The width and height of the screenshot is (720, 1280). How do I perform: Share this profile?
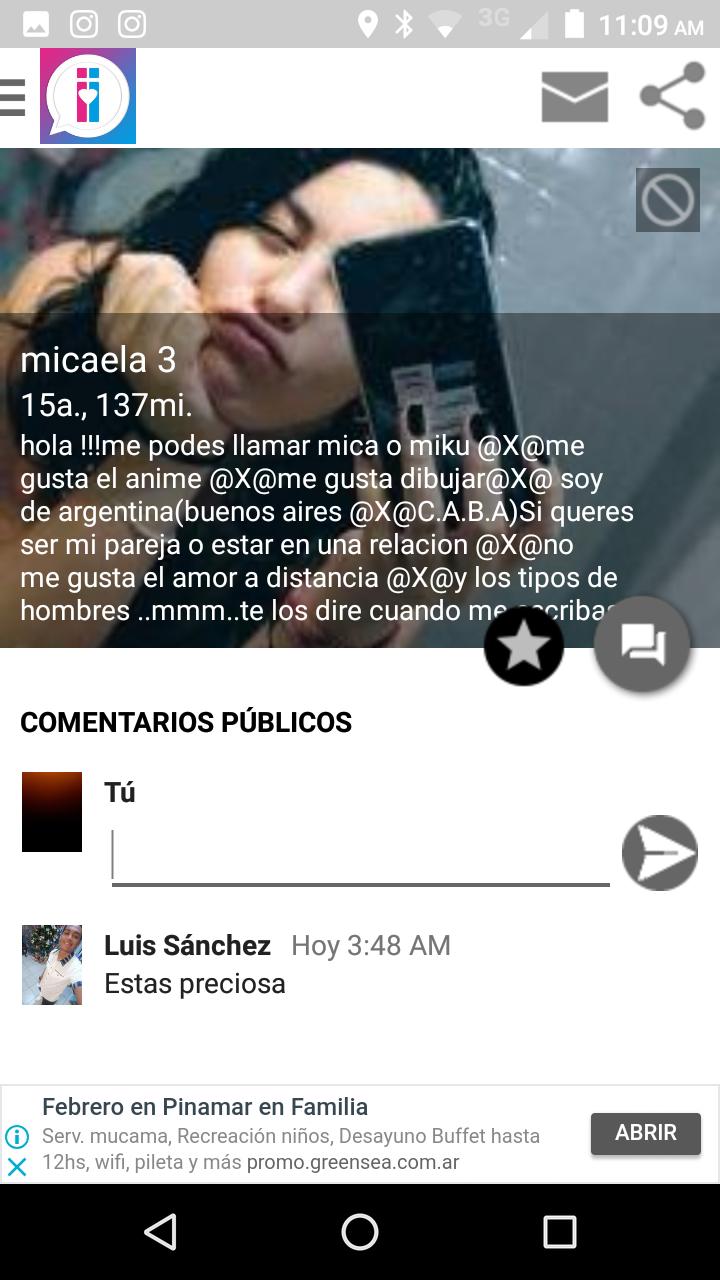[672, 96]
